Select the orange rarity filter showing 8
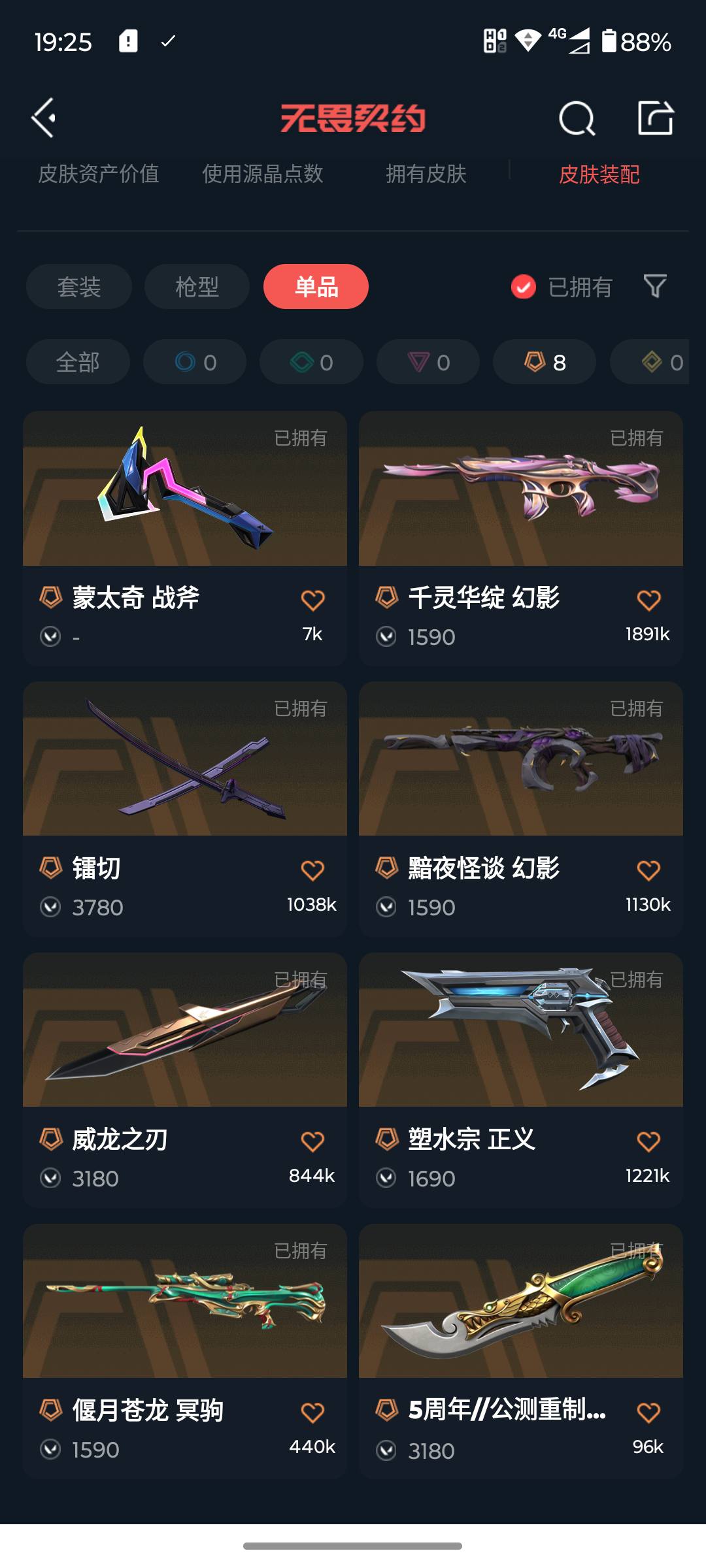Image resolution: width=706 pixels, height=1568 pixels. click(543, 362)
